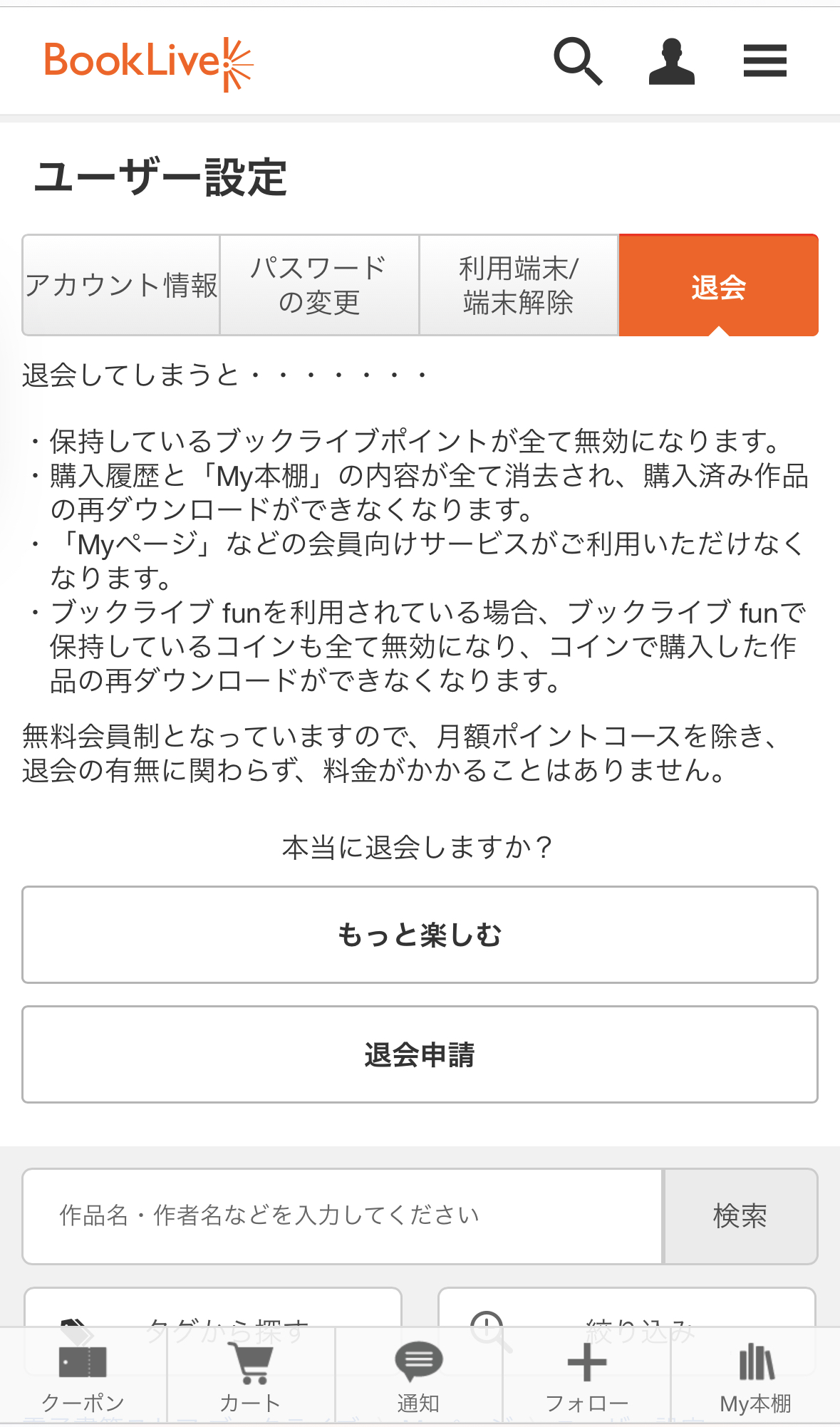Select the 利用端末/端末解除 tab

click(519, 285)
